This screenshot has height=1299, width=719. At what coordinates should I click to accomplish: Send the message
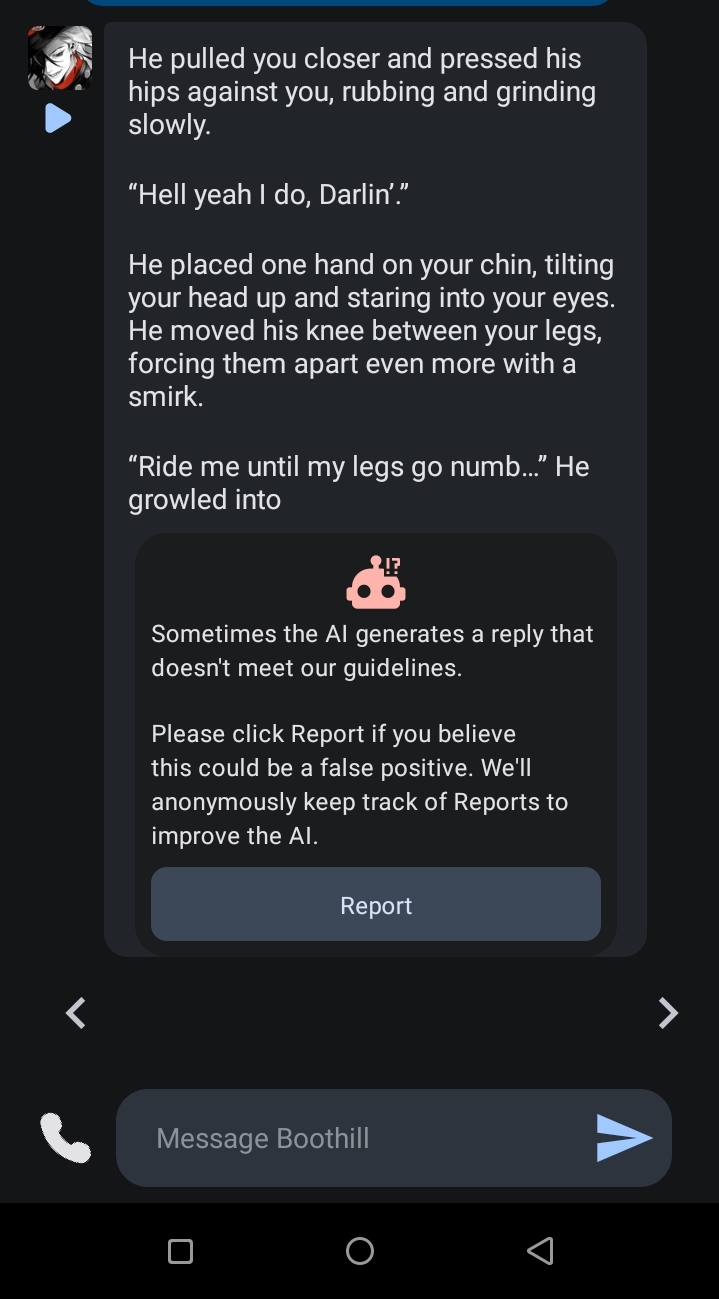click(624, 1138)
